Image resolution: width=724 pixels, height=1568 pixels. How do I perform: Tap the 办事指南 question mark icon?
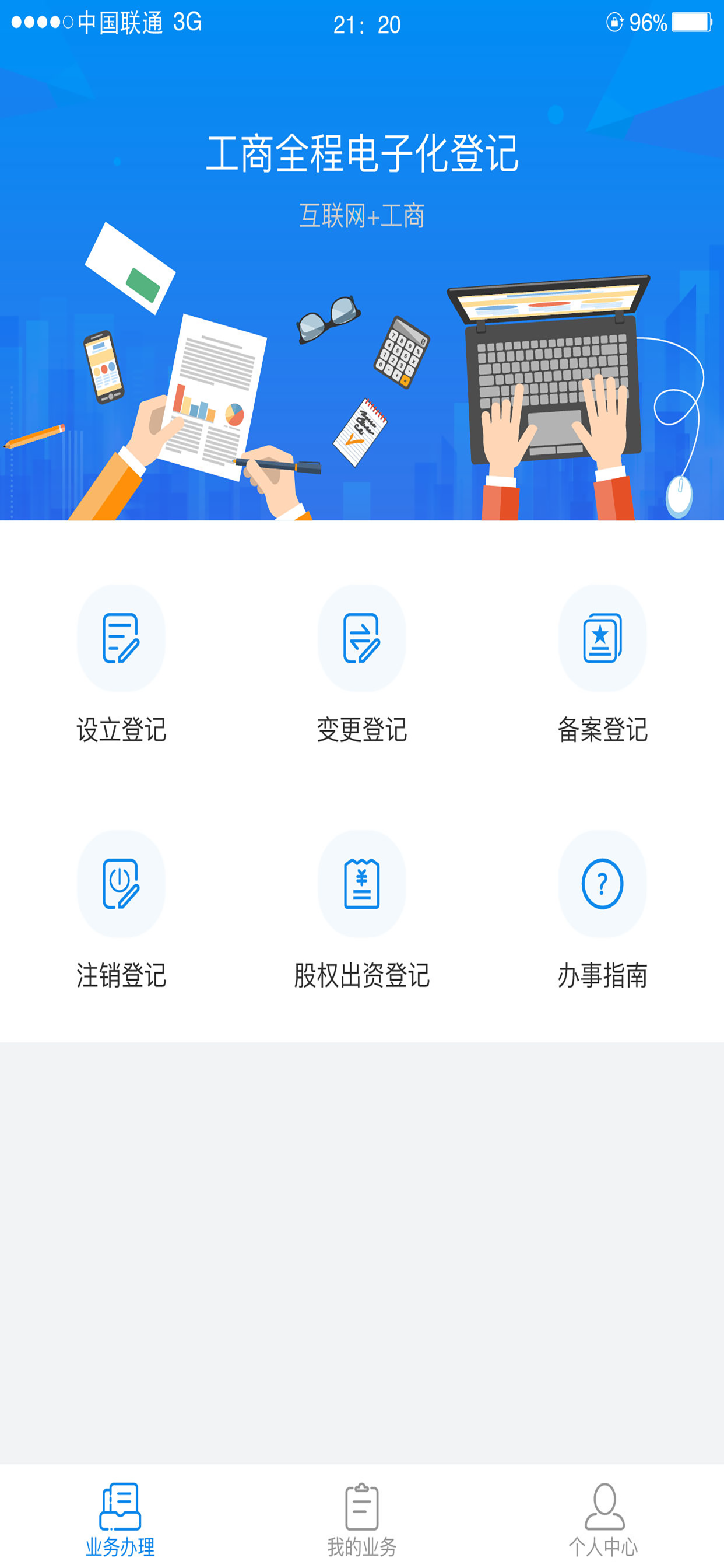603,886
